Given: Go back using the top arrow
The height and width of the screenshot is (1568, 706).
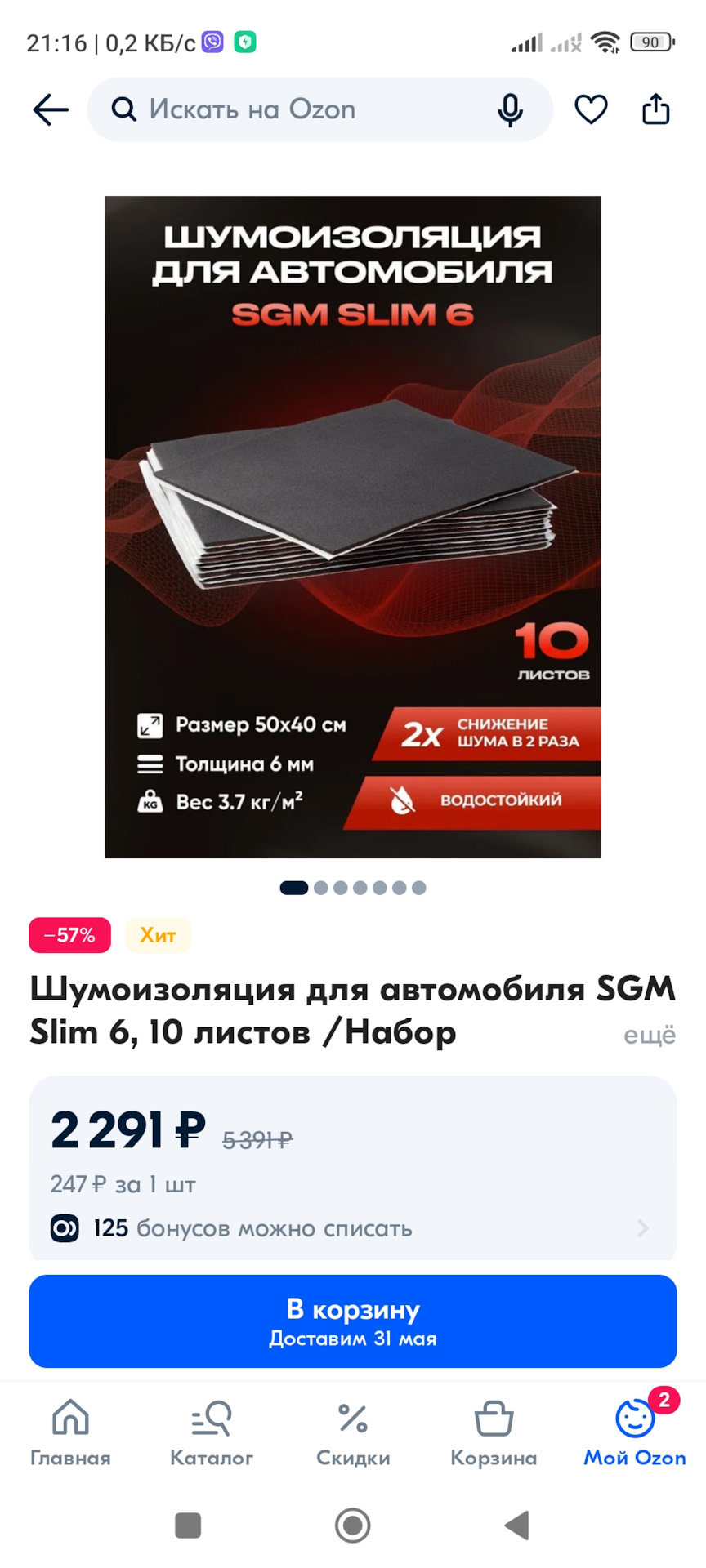Looking at the screenshot, I should 50,109.
